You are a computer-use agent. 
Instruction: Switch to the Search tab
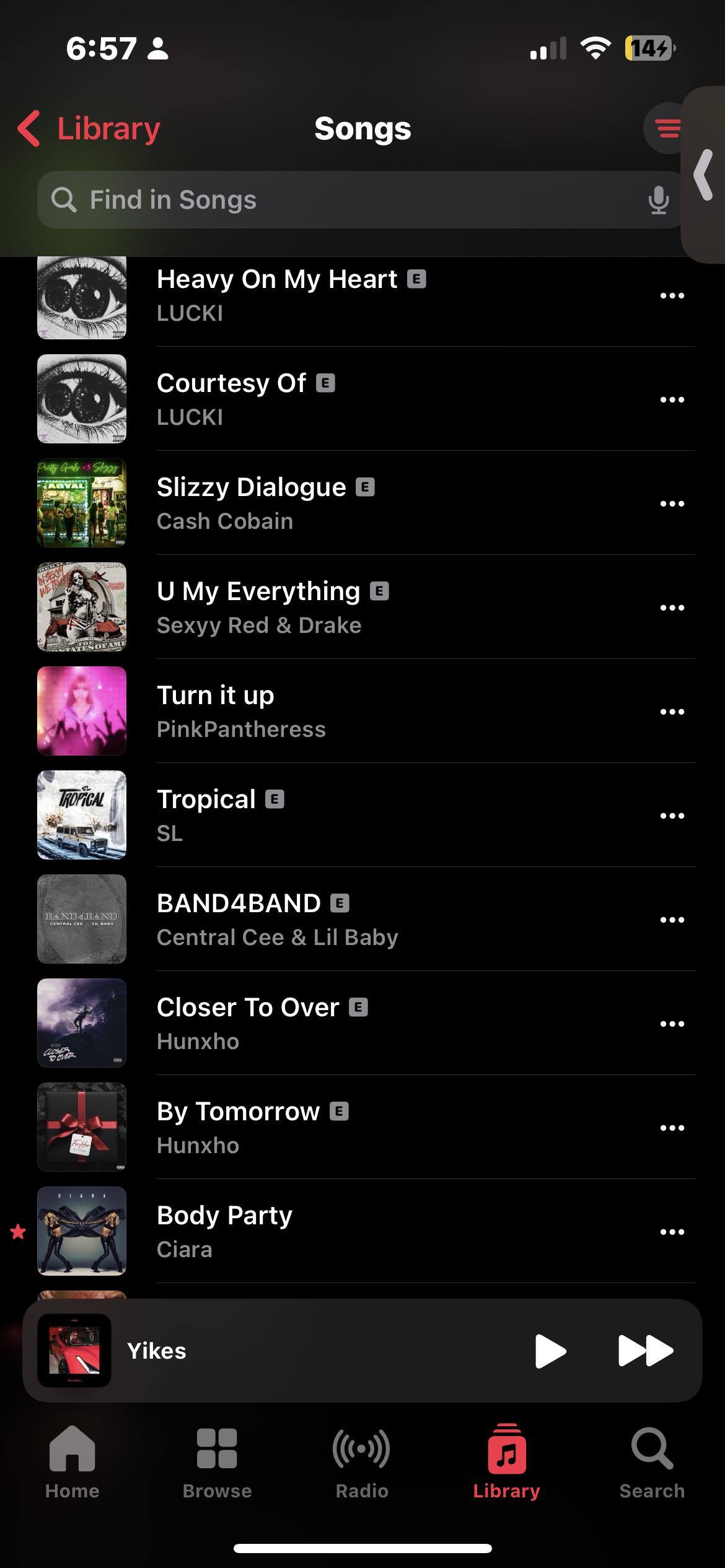652,1463
